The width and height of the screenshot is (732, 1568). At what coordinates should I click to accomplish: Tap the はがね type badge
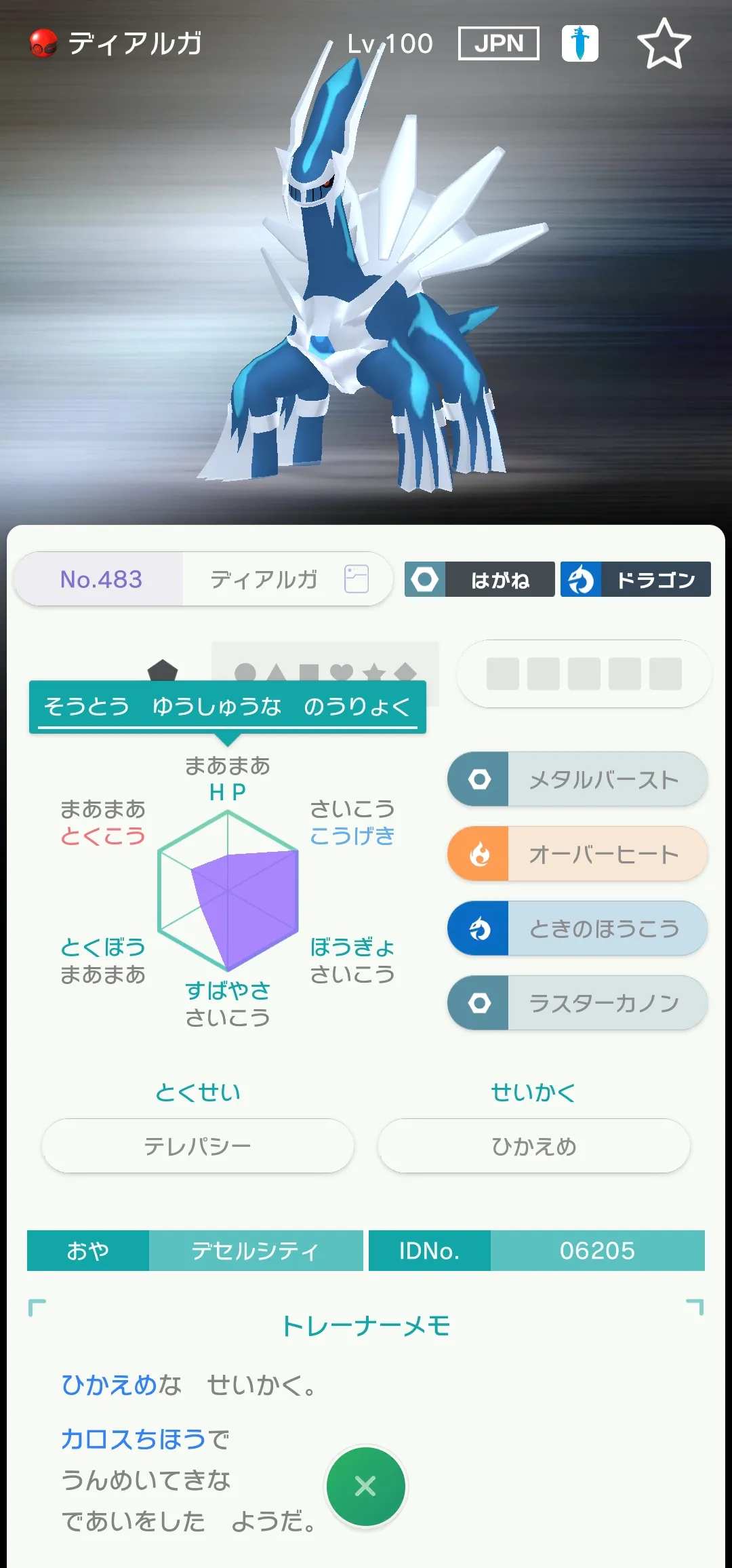[480, 579]
